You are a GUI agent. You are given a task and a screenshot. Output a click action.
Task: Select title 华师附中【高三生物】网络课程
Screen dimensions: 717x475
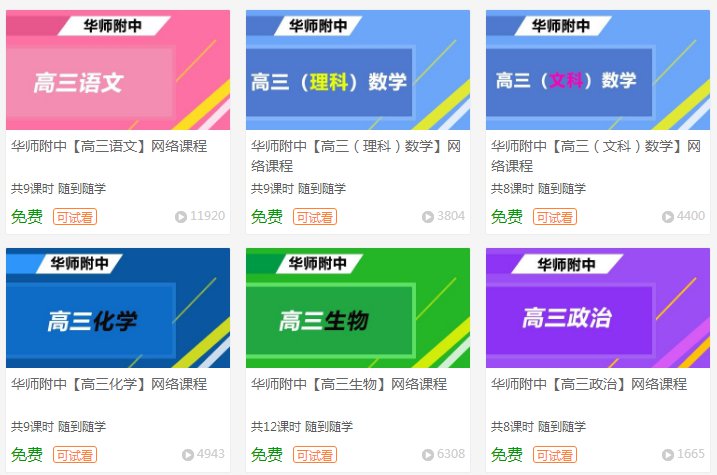[x=349, y=384]
